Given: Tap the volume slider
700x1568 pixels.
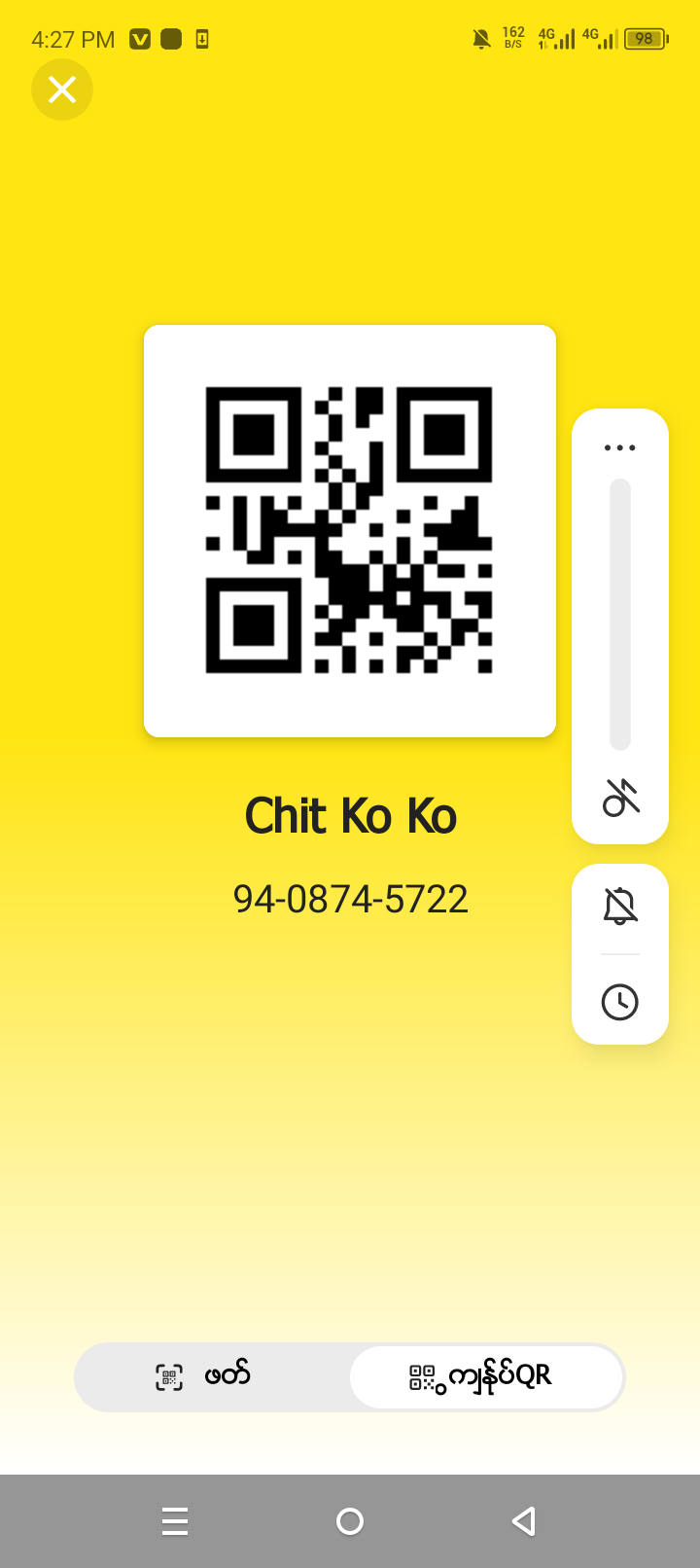Looking at the screenshot, I should (x=620, y=613).
